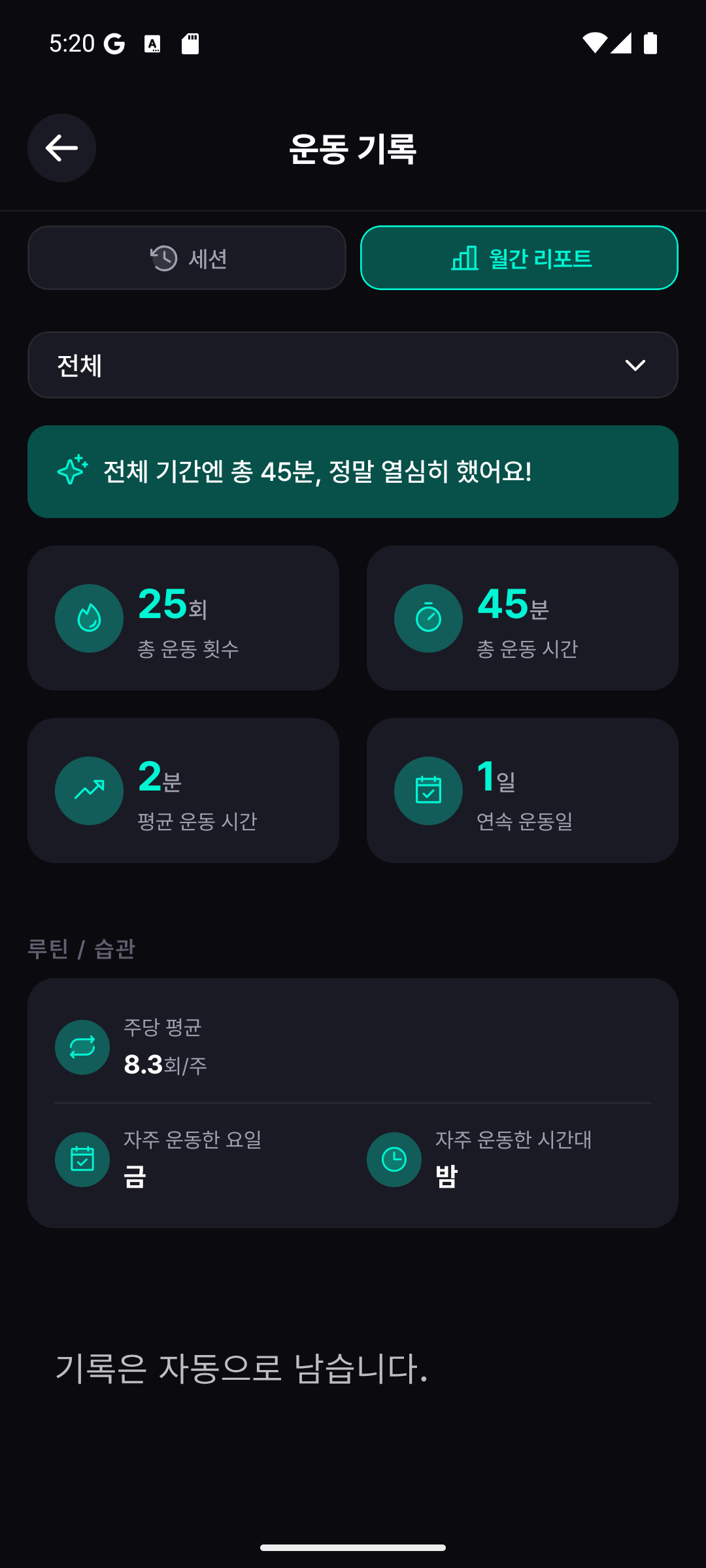This screenshot has height=1568, width=706.
Task: Click the calendar icon beside 자주 운동한 요일
Action: pyautogui.click(x=82, y=1160)
